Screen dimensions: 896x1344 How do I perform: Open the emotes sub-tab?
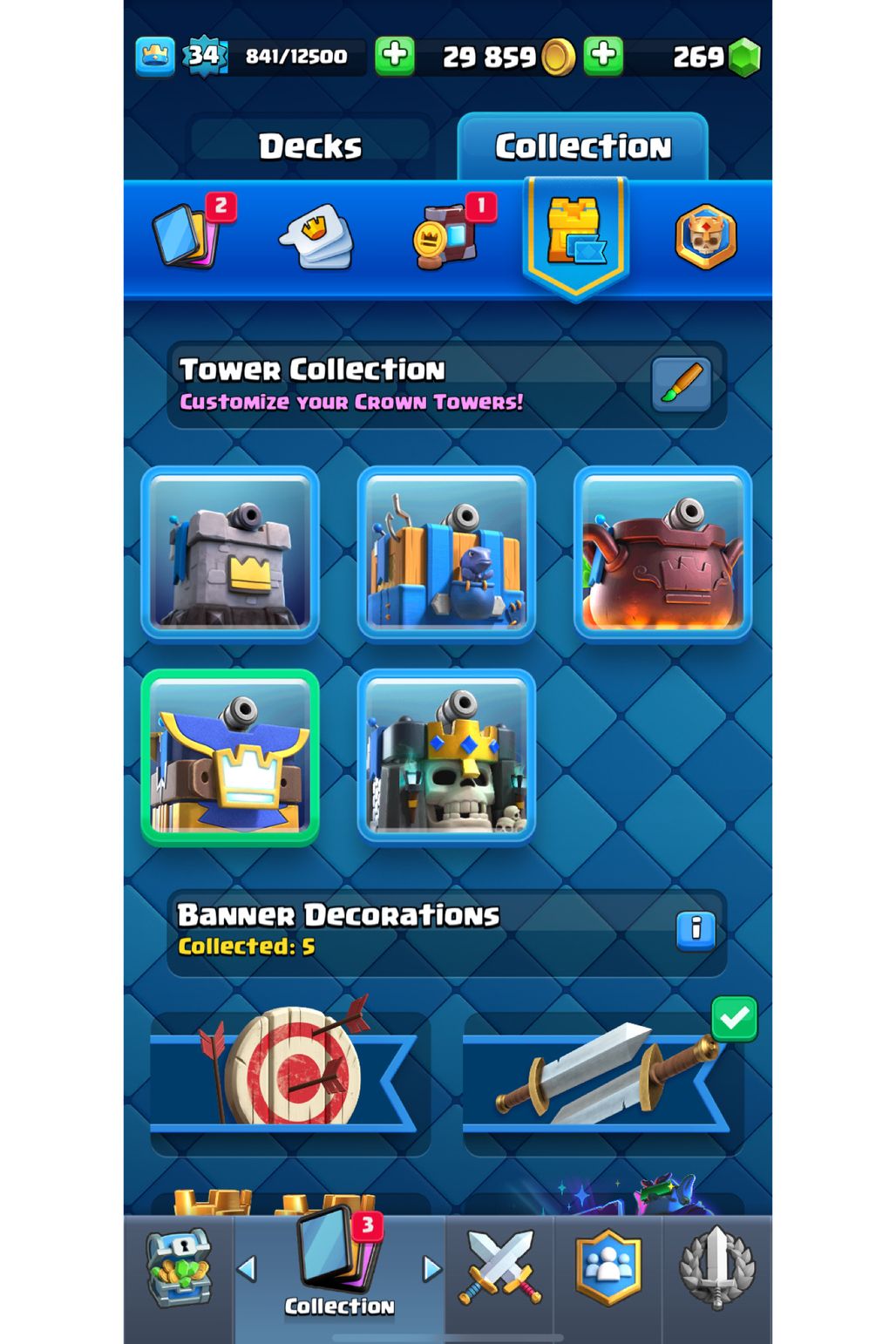317,236
